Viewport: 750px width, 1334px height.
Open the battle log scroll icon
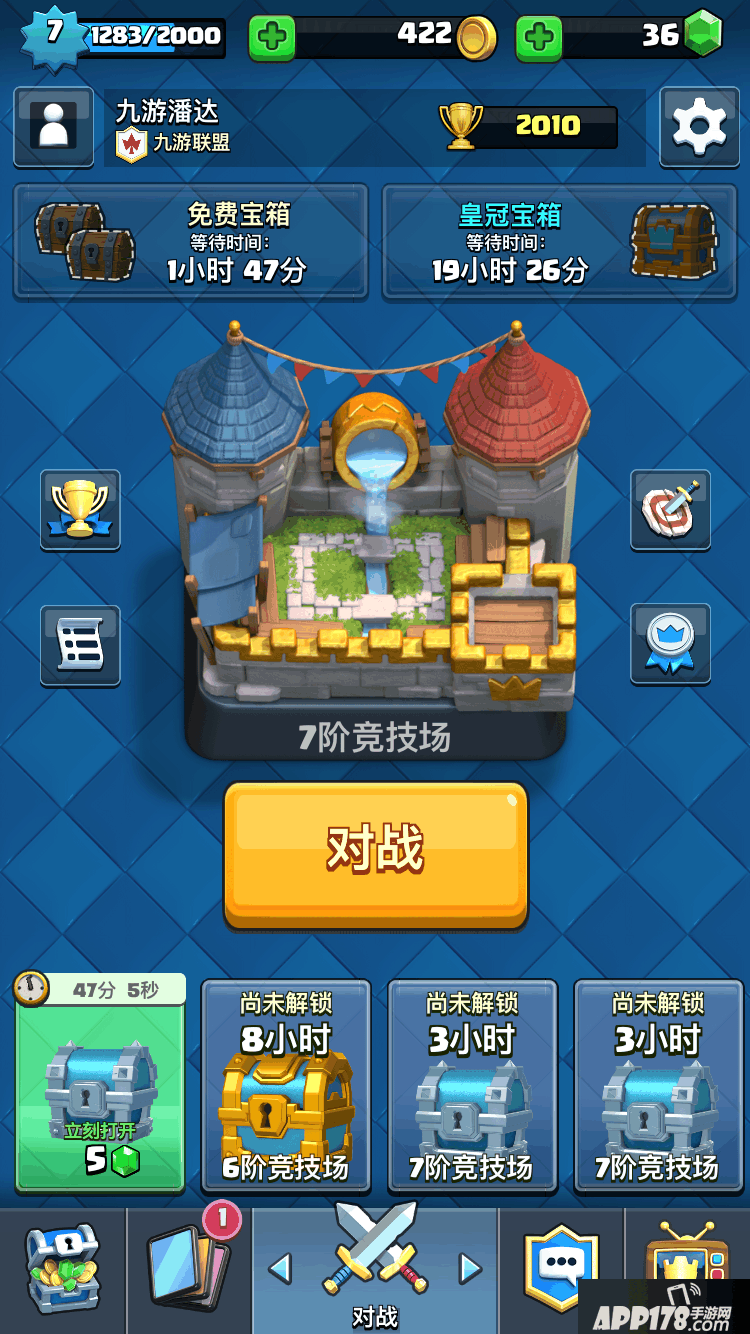[80, 644]
